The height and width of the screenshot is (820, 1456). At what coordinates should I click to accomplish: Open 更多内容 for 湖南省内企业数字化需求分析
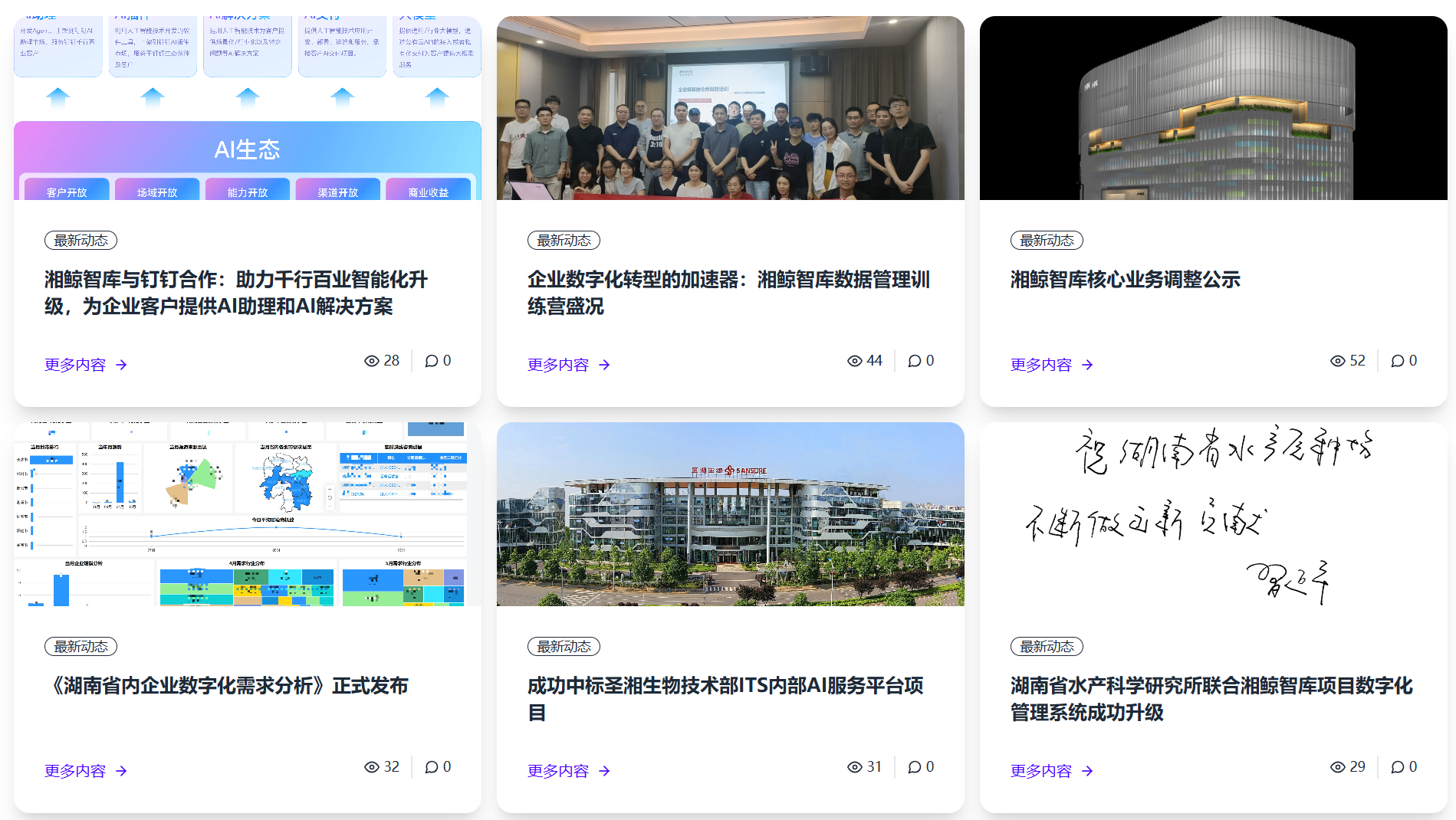[x=84, y=771]
